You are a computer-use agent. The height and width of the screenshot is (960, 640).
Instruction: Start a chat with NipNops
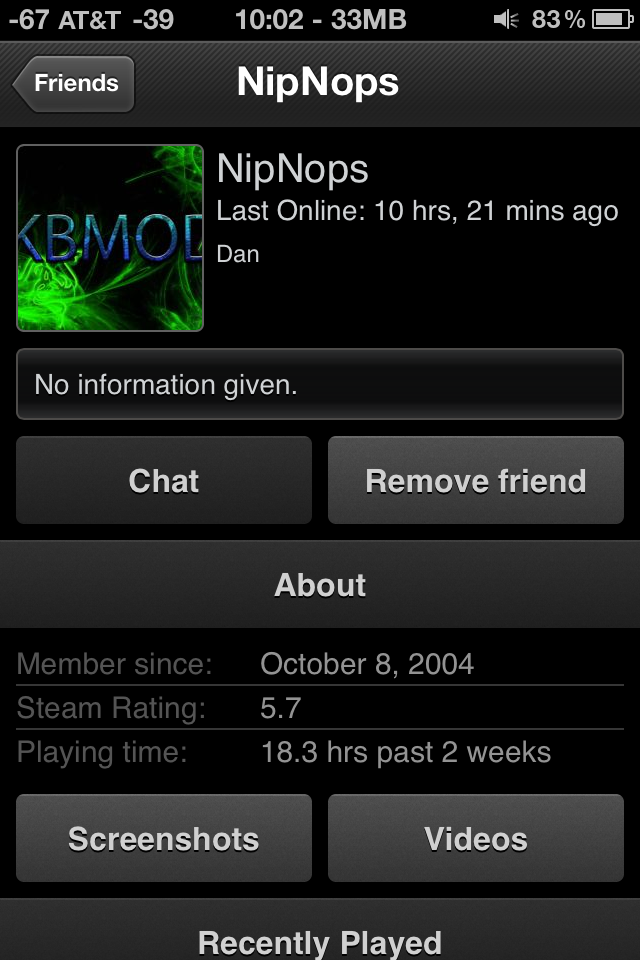[x=164, y=481]
